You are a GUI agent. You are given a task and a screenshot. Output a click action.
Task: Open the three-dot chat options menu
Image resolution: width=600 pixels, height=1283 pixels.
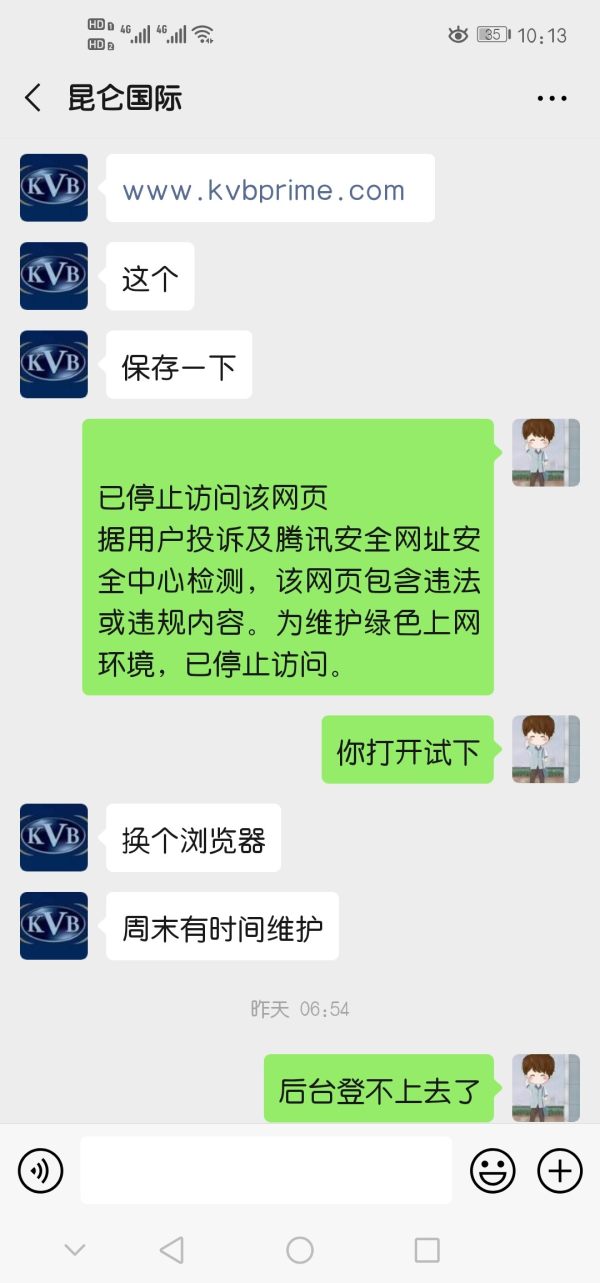coord(552,98)
